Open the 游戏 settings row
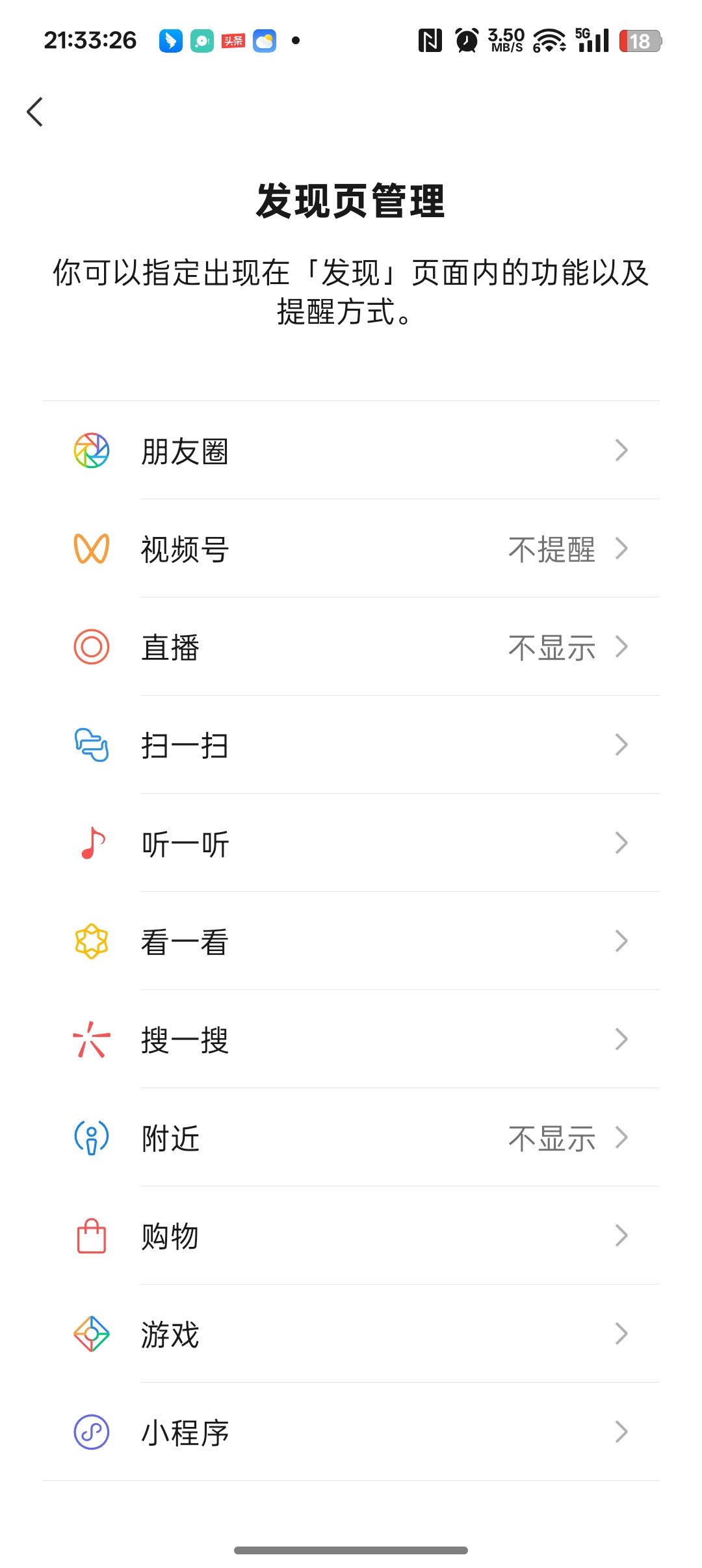 351,1334
